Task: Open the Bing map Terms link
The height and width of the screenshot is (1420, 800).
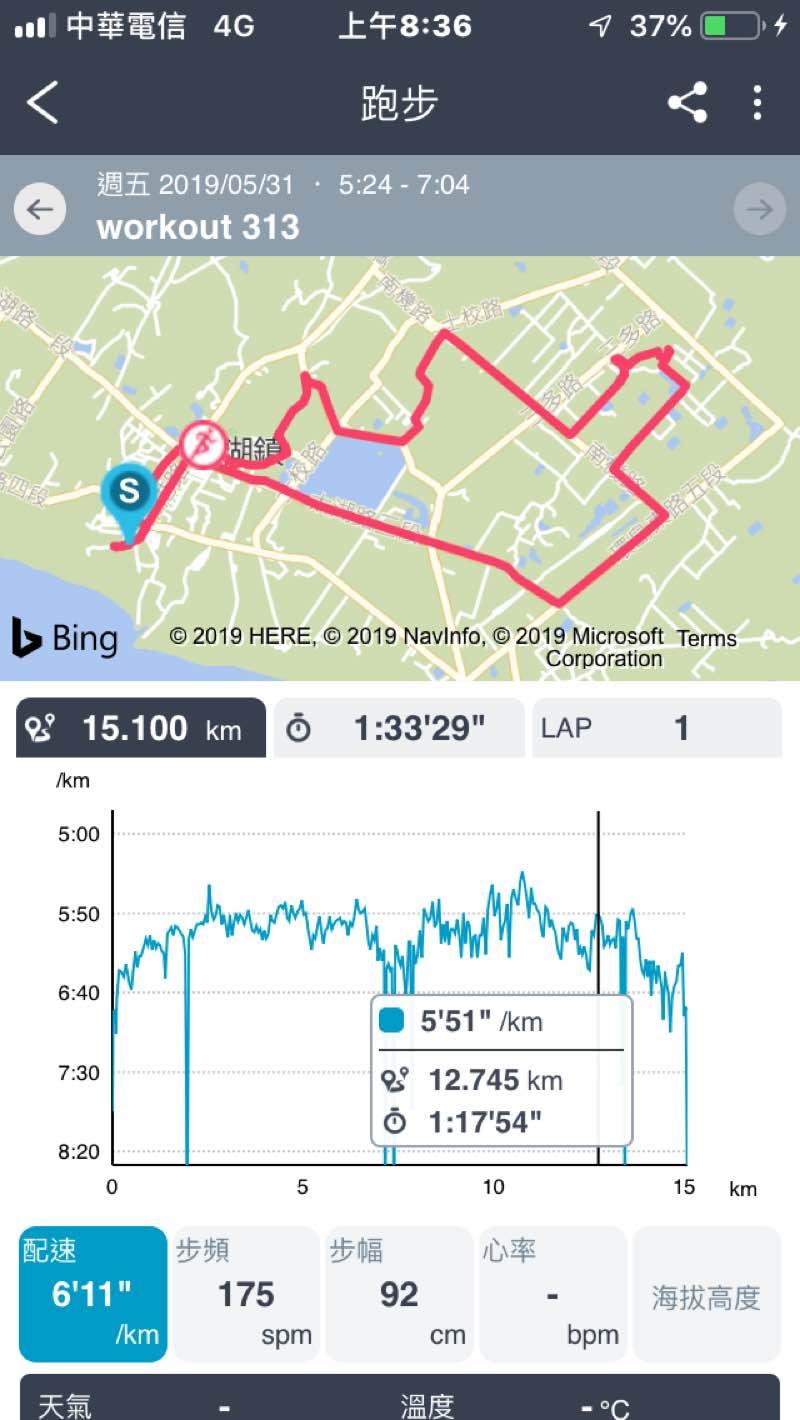Action: pyautogui.click(x=706, y=638)
